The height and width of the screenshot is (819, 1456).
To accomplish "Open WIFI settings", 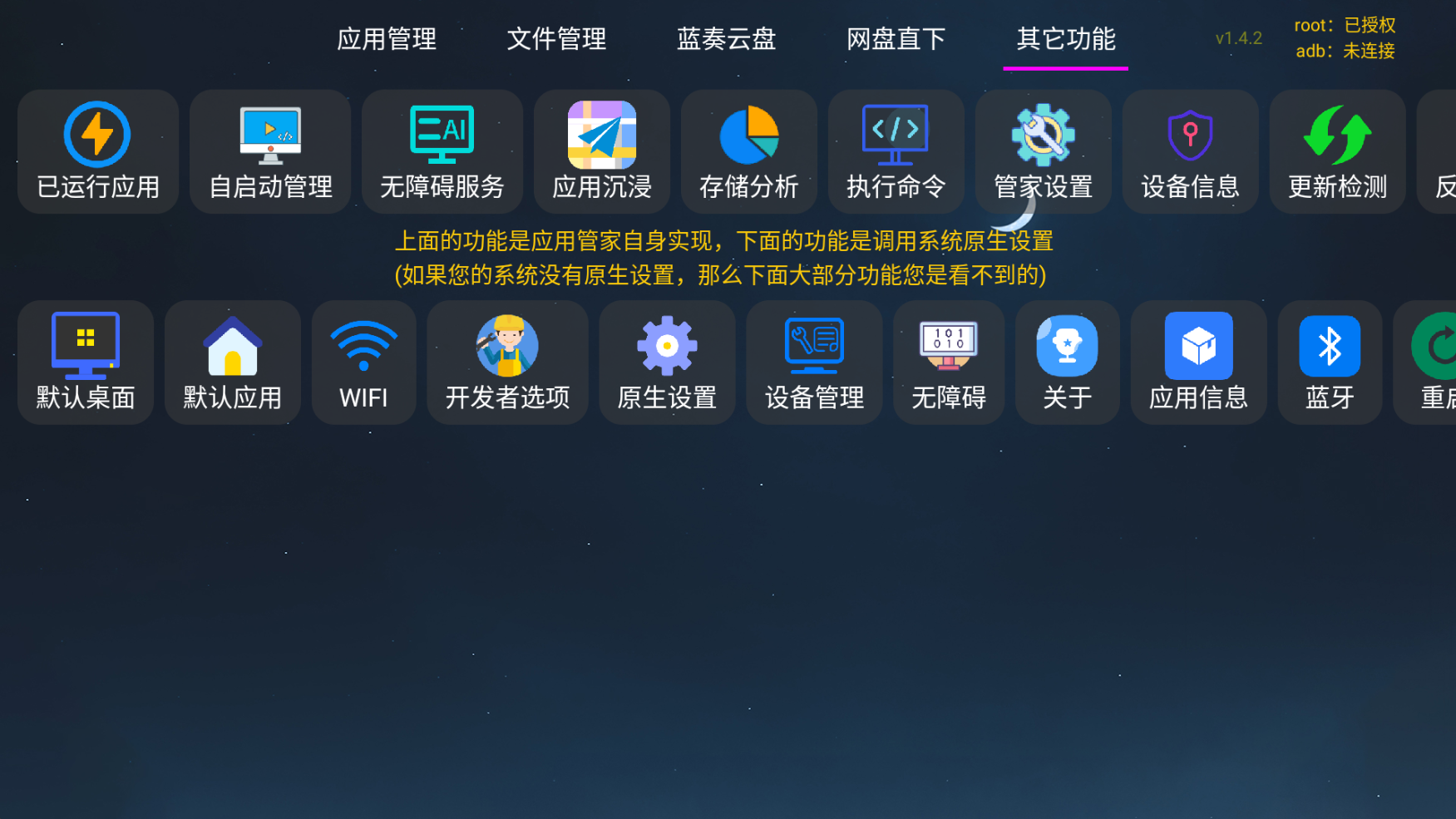I will click(363, 363).
